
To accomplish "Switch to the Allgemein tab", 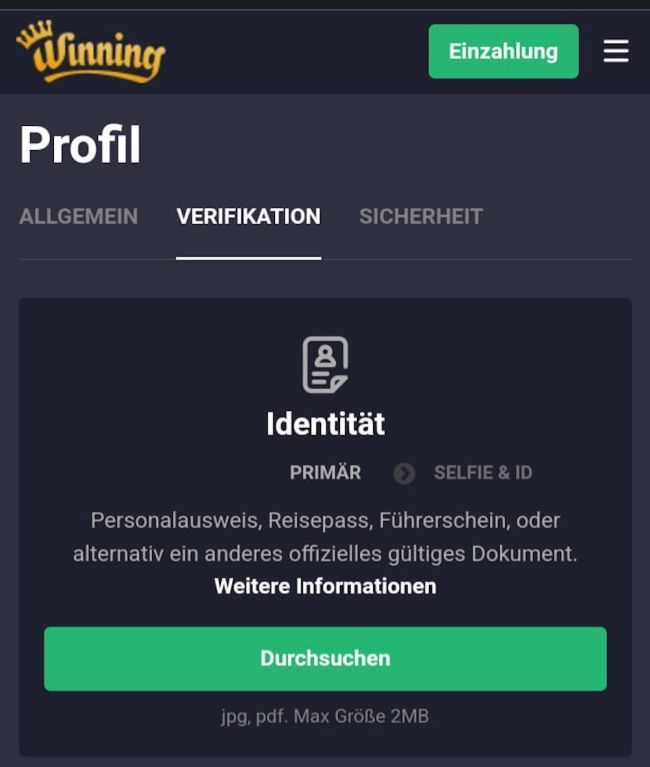I will pyautogui.click(x=79, y=216).
